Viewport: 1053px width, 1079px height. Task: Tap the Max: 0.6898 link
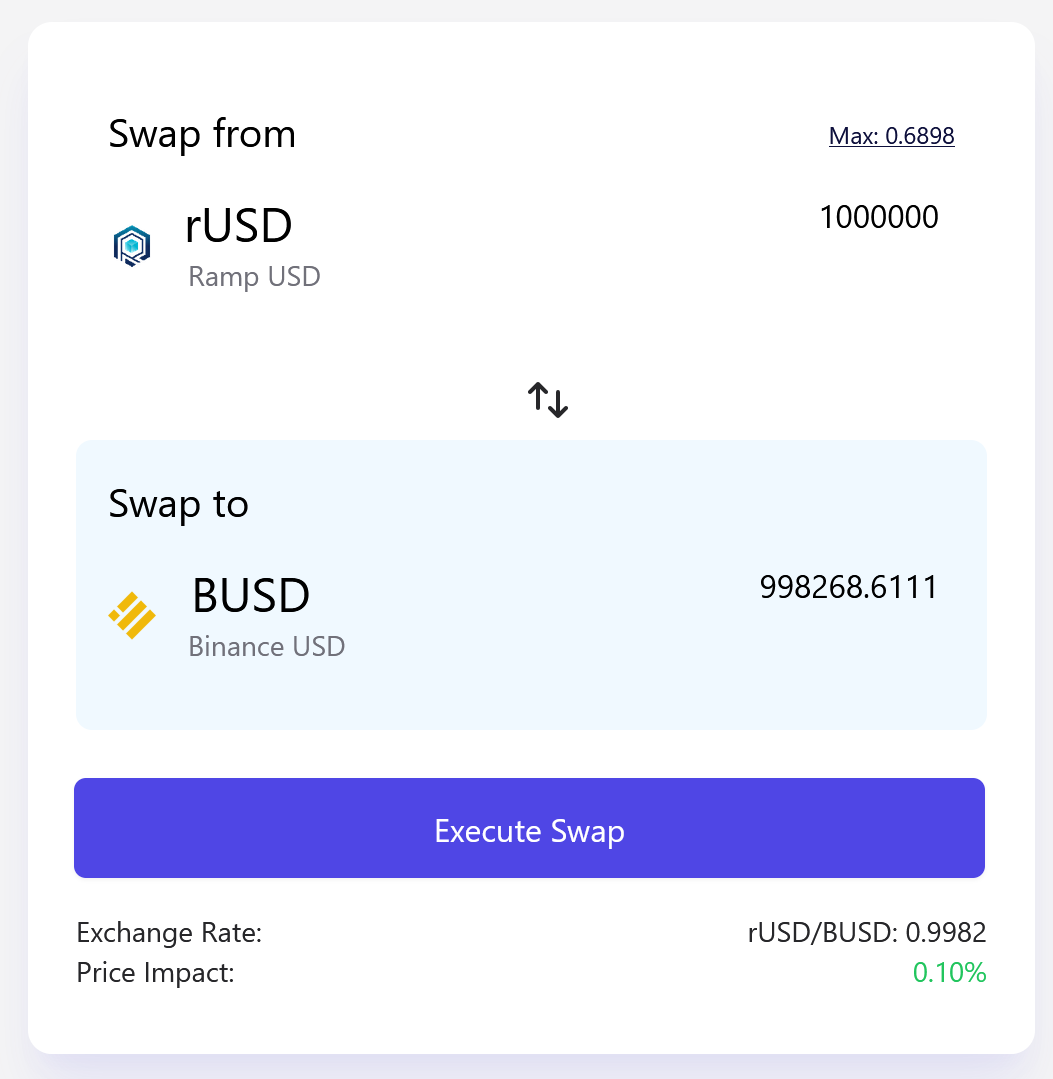pyautogui.click(x=891, y=136)
